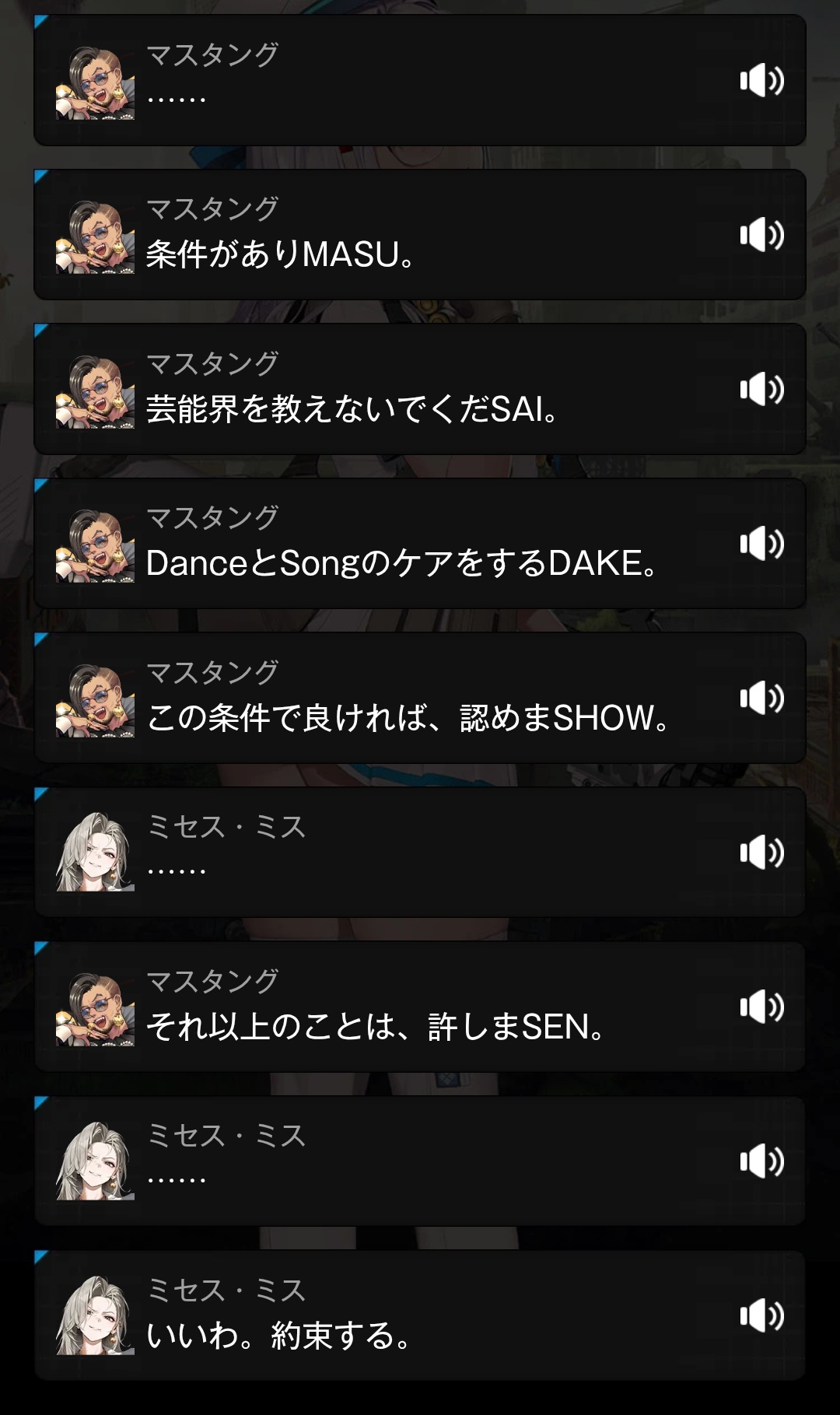
Task: Play ミセス・ミス's "いいわ。約束する。" voice
Action: pyautogui.click(x=761, y=1315)
